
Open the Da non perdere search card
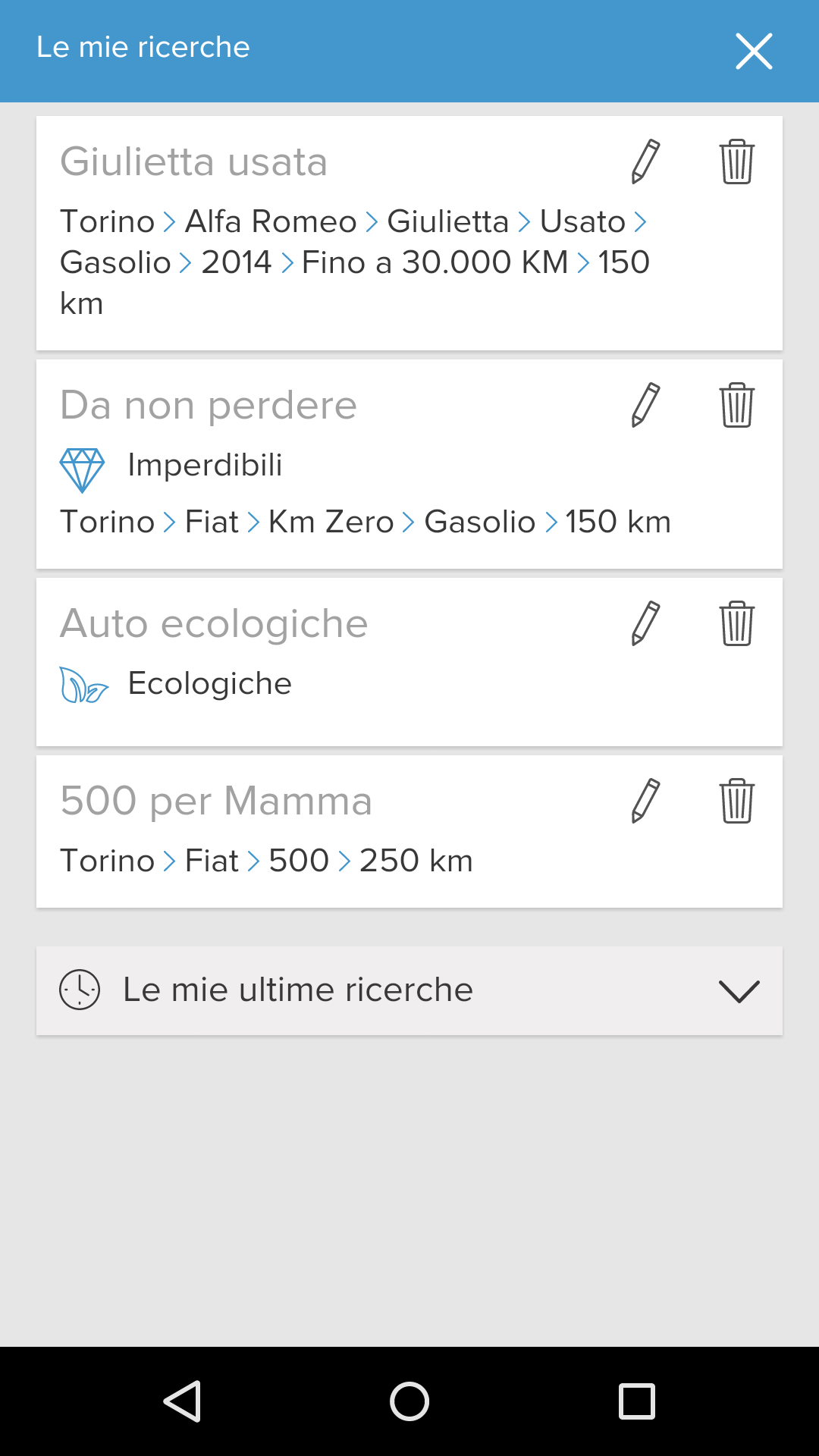click(409, 464)
